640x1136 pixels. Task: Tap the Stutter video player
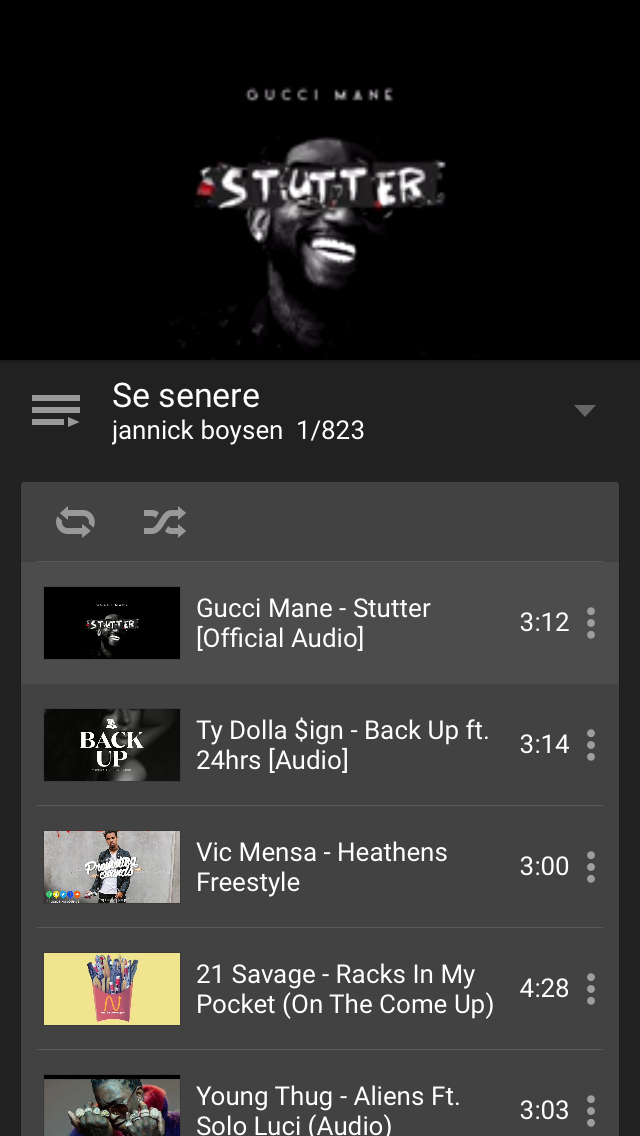tap(320, 180)
